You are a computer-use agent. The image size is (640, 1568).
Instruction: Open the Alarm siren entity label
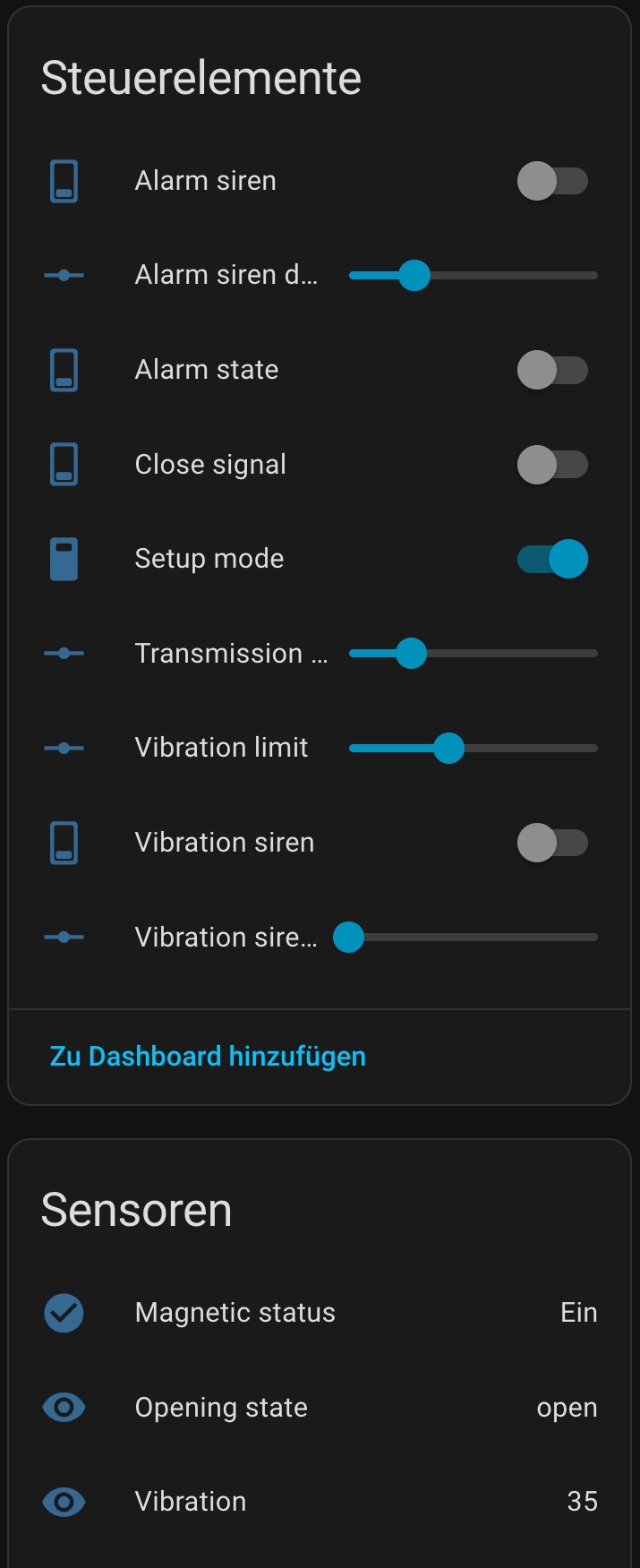[x=205, y=181]
